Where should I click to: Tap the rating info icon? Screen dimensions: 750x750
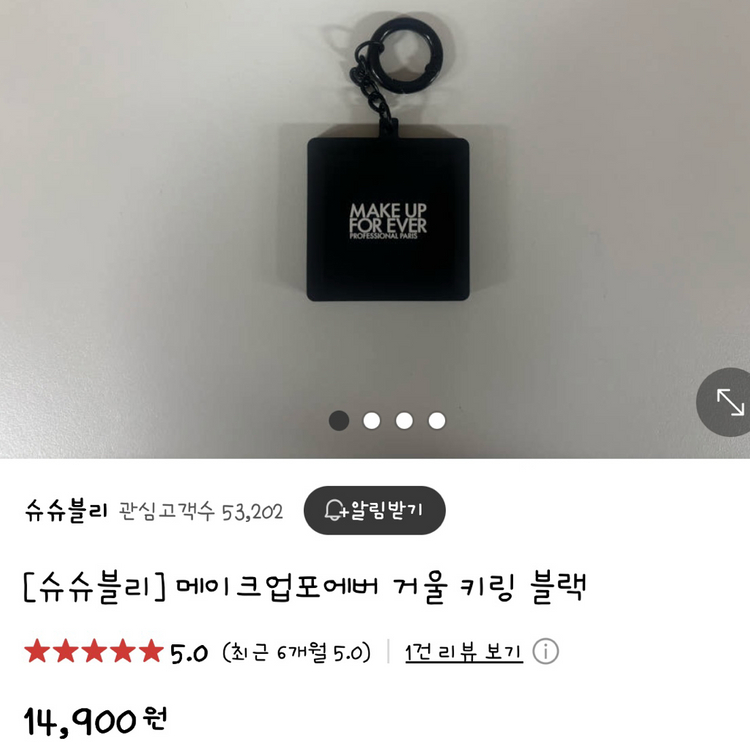click(546, 653)
